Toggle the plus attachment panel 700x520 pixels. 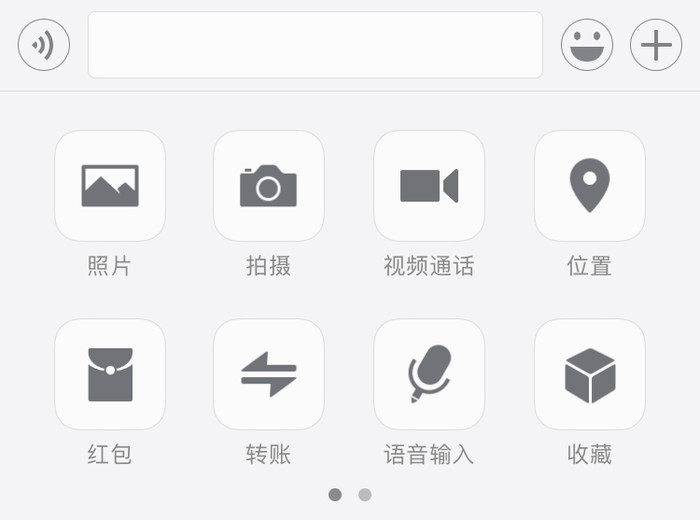click(655, 45)
